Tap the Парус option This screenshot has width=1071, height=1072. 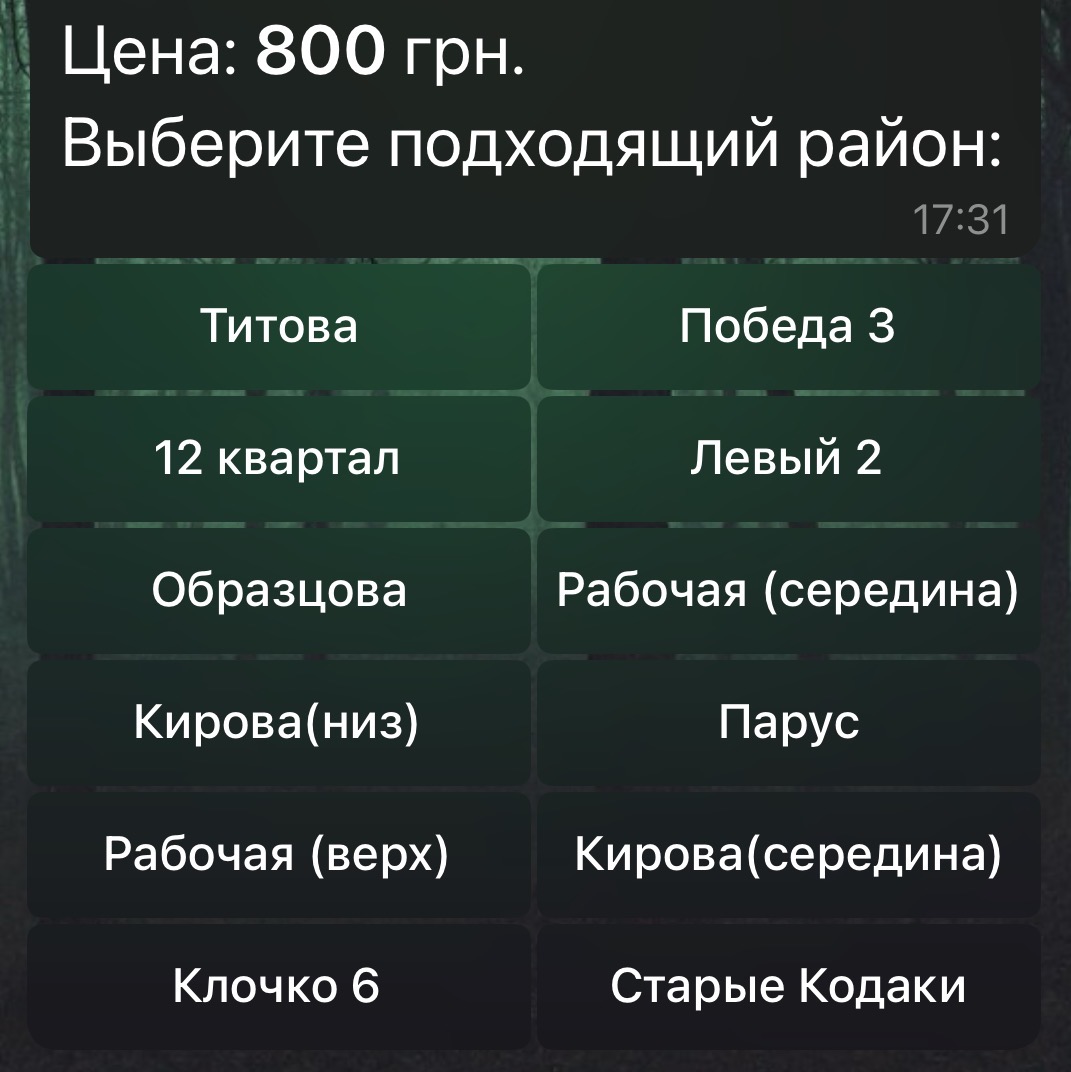(x=789, y=723)
